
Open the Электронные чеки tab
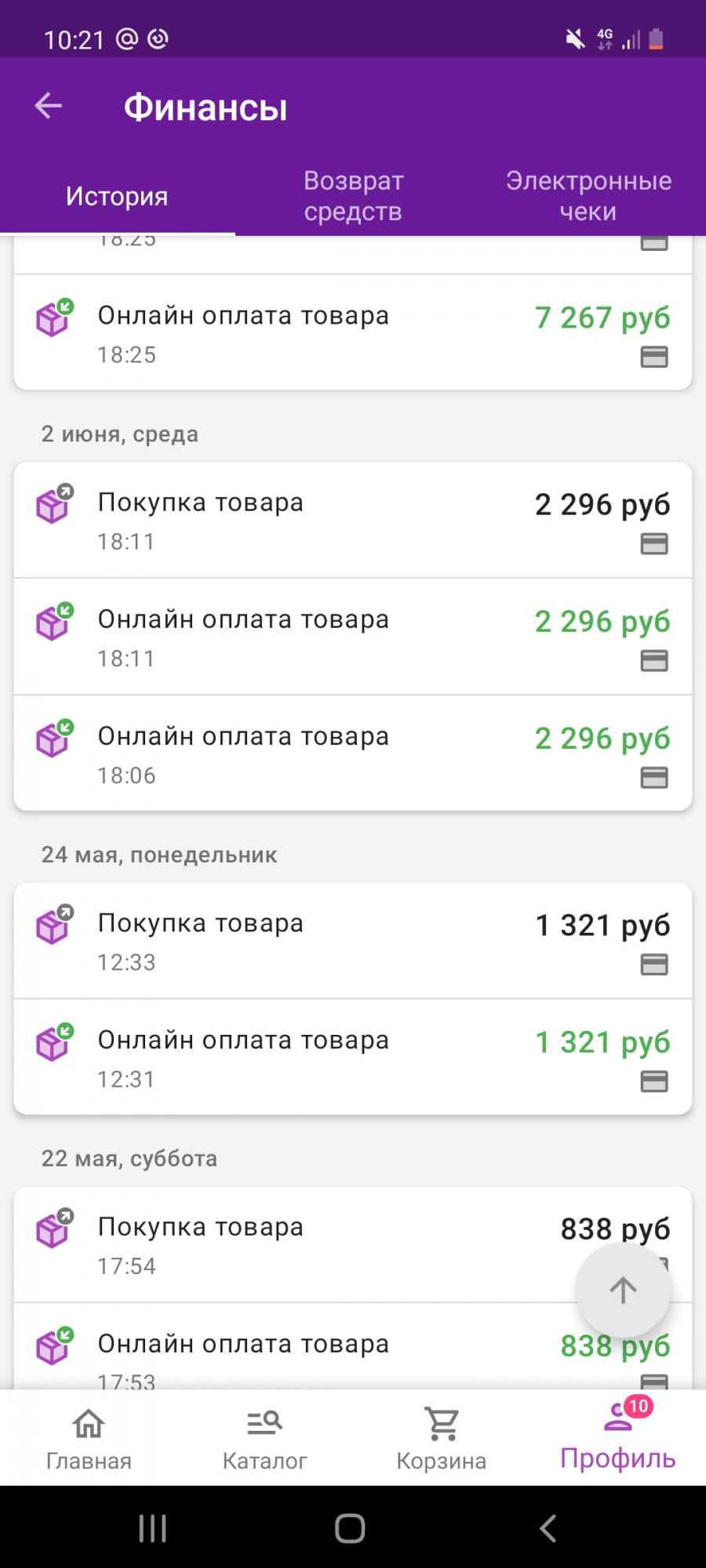tap(588, 196)
